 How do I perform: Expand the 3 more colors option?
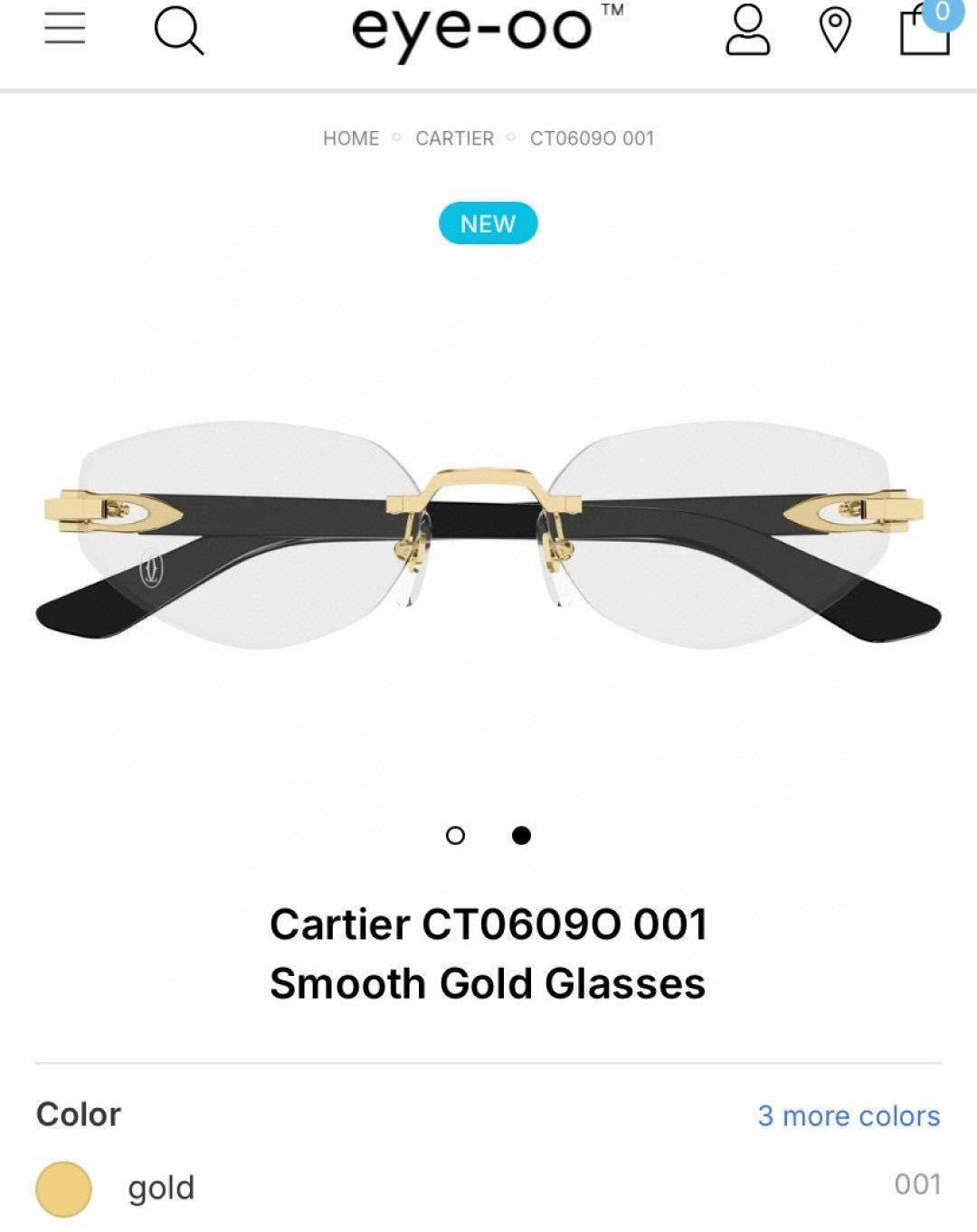pyautogui.click(x=849, y=1116)
